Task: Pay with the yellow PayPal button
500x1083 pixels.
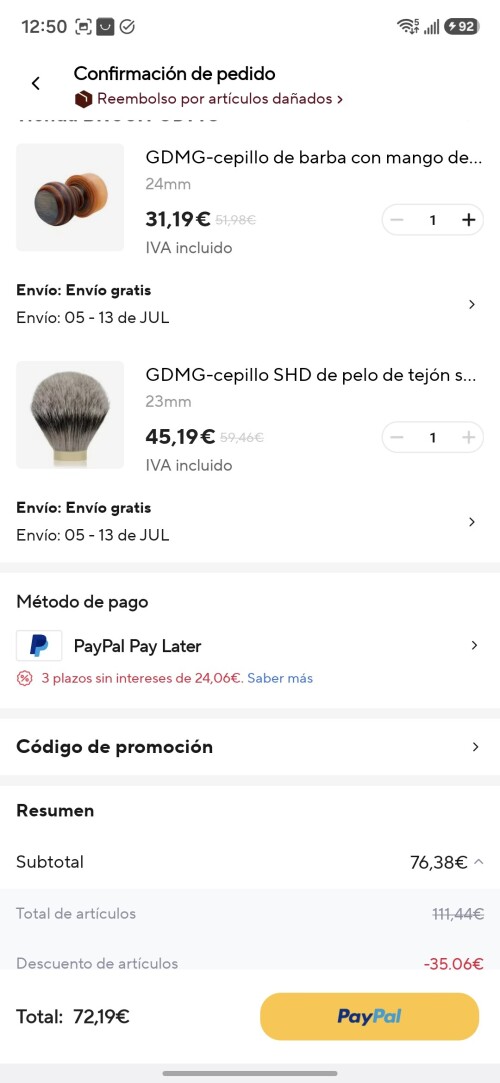Action: [x=369, y=1017]
